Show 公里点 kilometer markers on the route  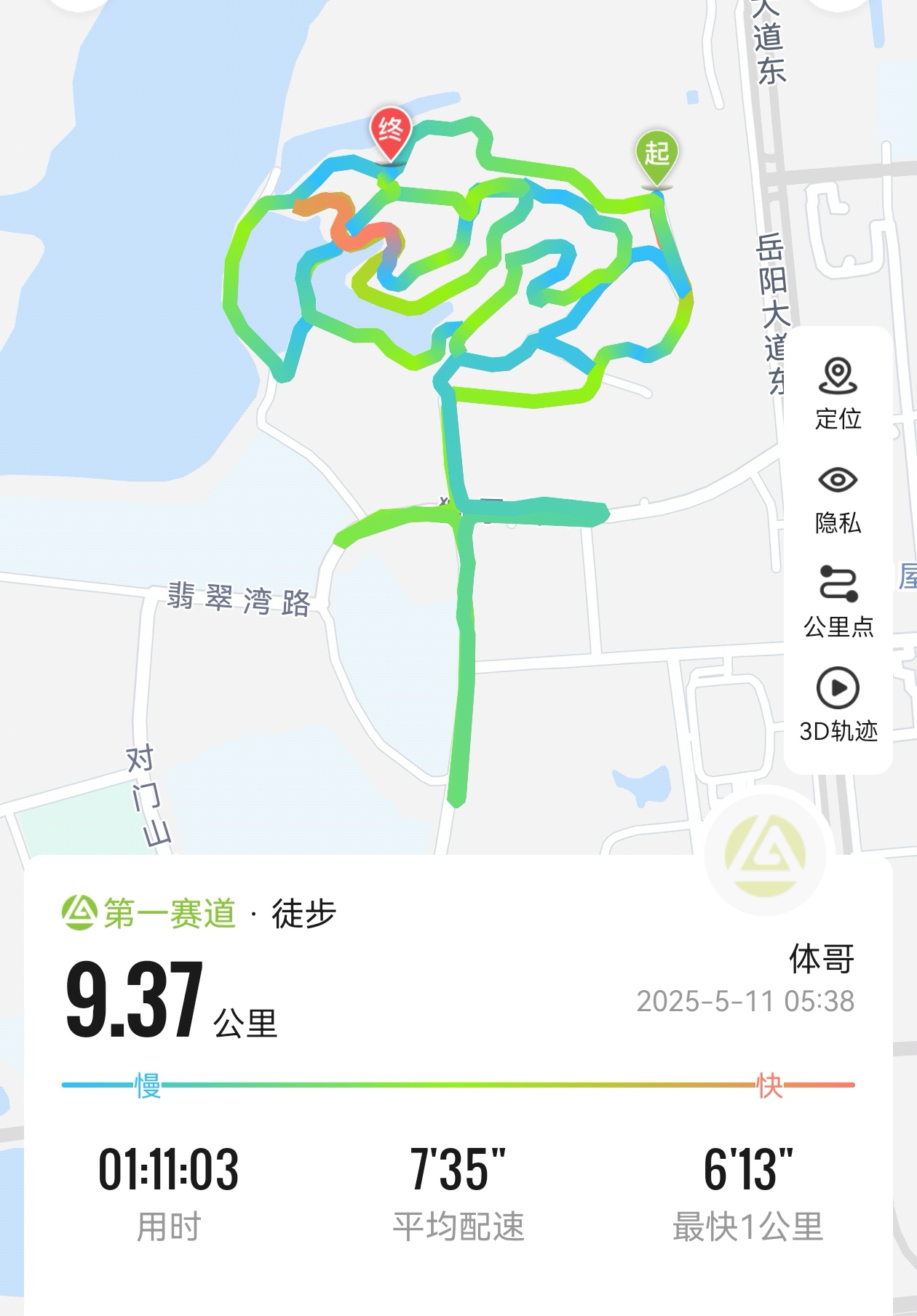pyautogui.click(x=838, y=601)
